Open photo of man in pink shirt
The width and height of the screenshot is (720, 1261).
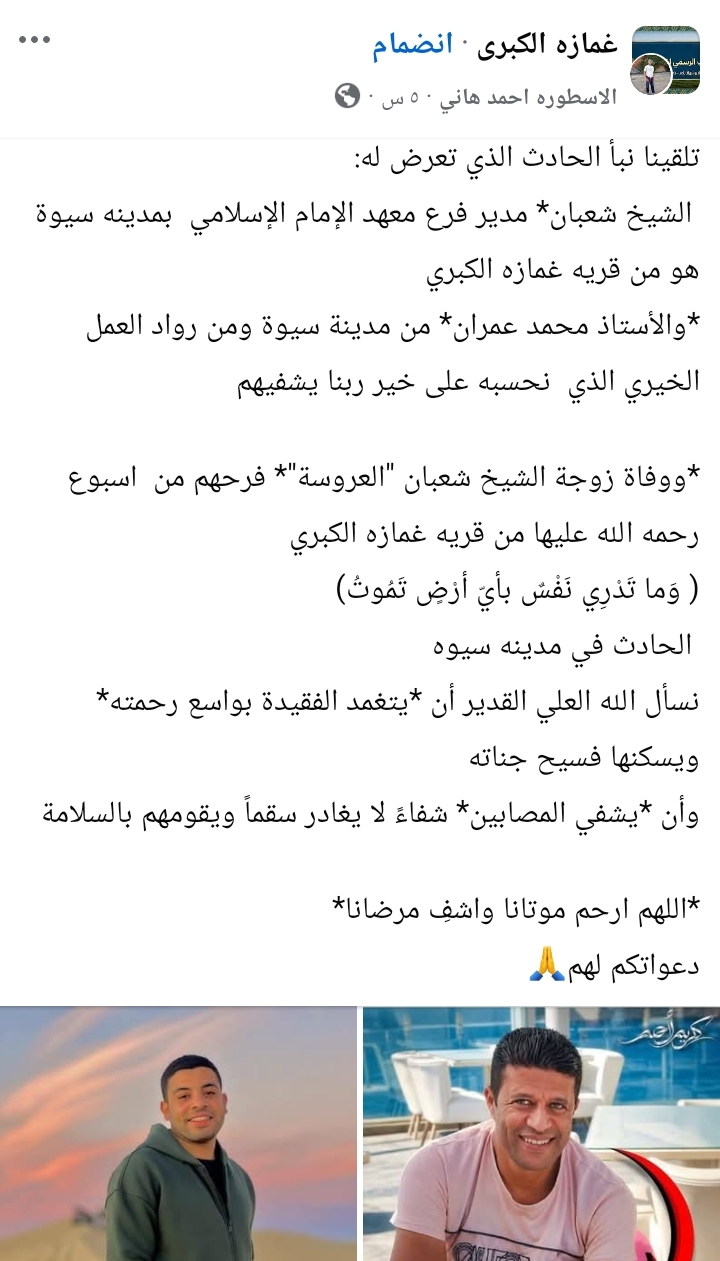click(x=541, y=1134)
